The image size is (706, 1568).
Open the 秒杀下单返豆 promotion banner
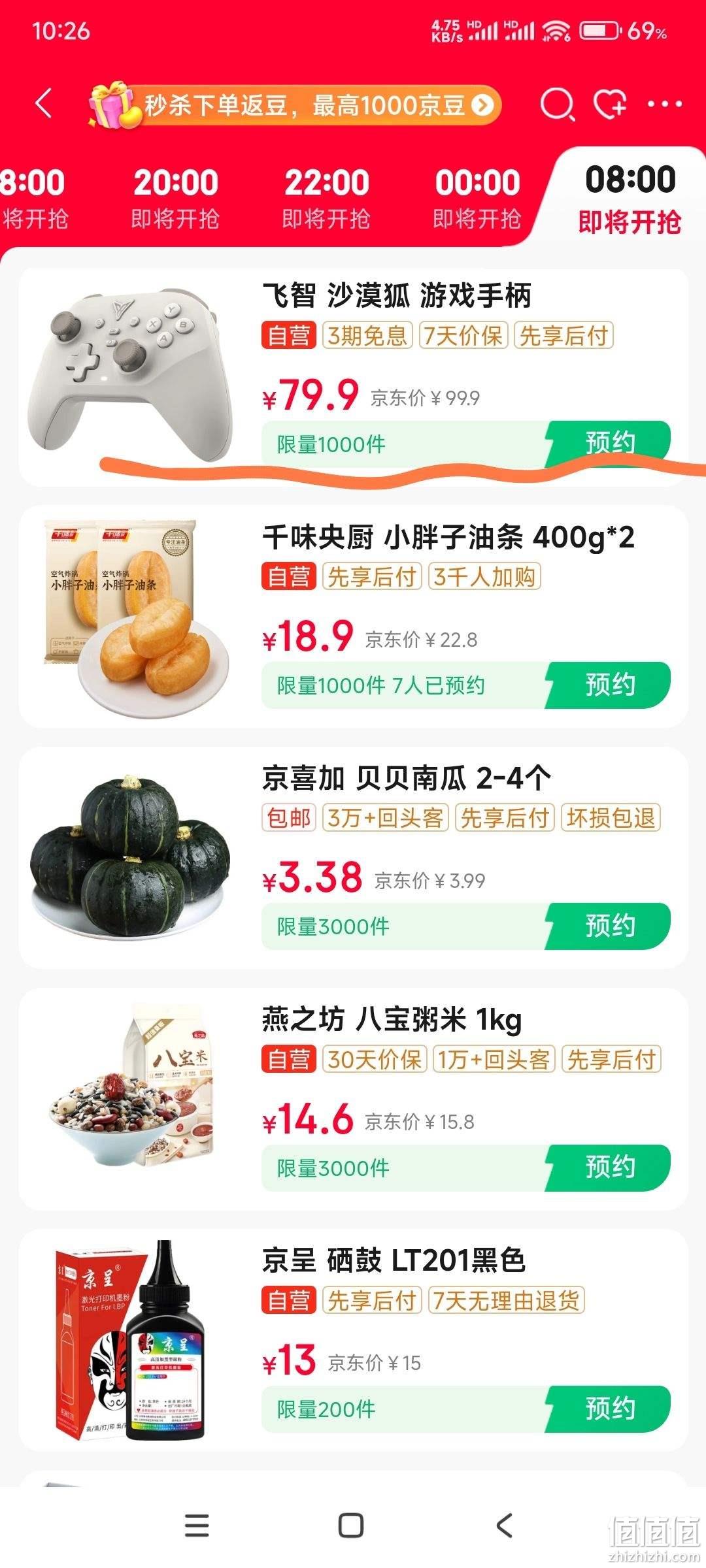(295, 105)
